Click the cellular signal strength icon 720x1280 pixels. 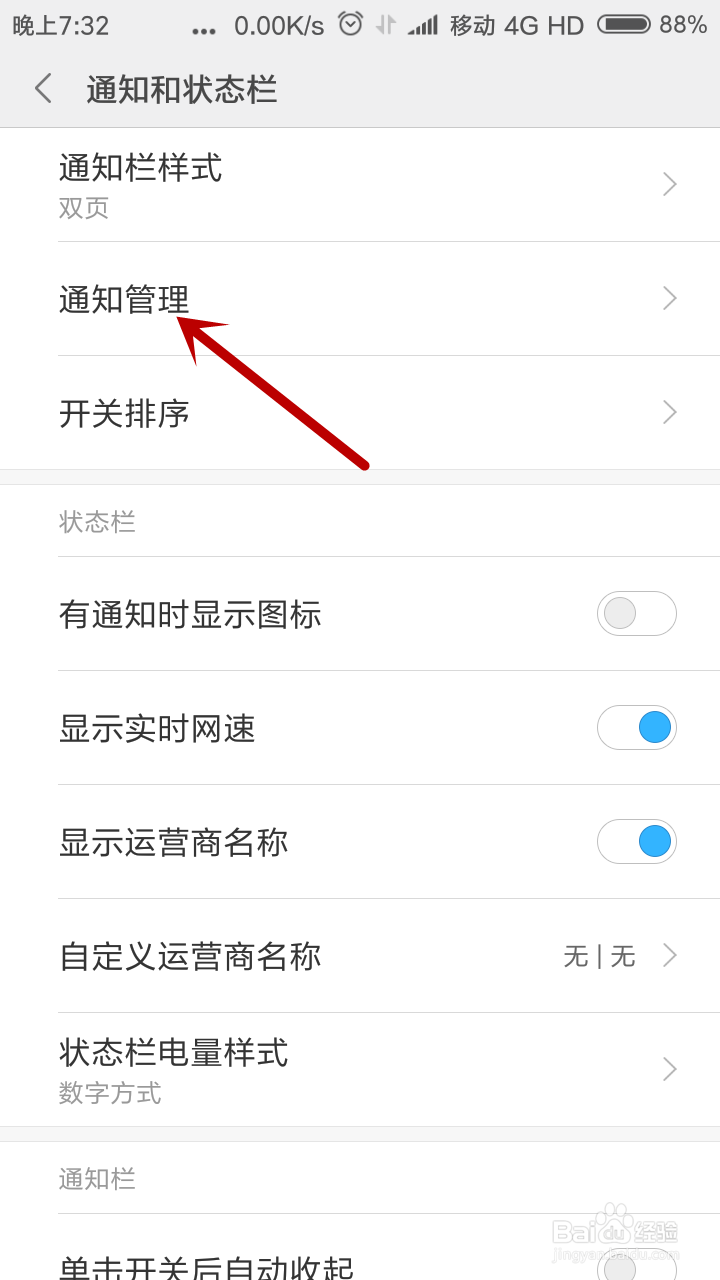425,25
